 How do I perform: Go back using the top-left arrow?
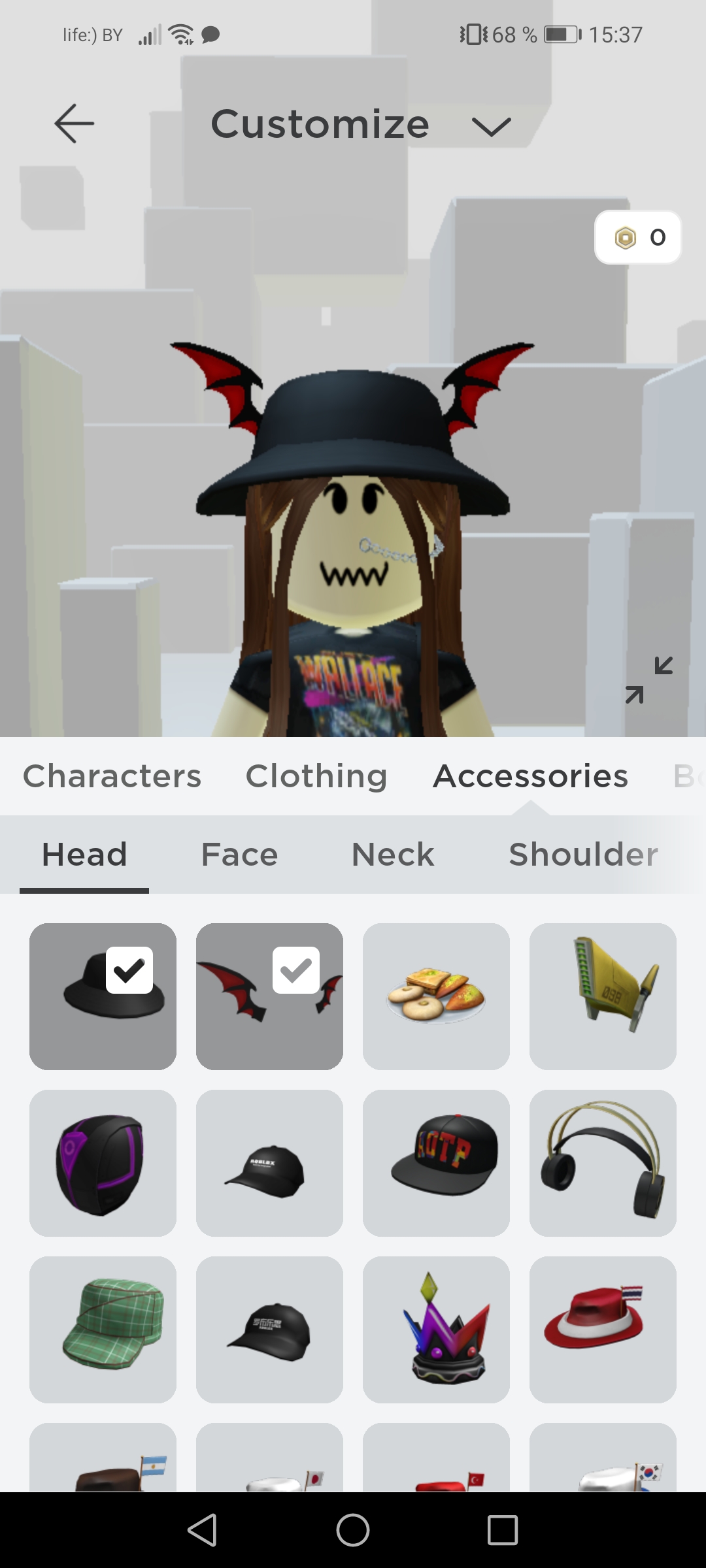[x=75, y=123]
